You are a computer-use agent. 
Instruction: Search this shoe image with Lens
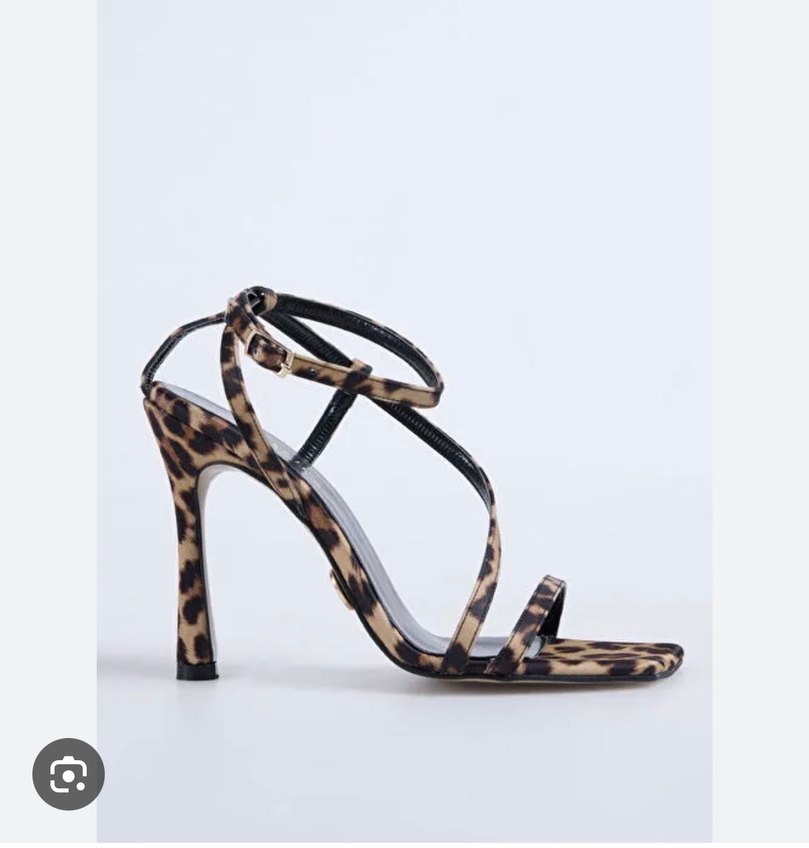click(x=68, y=773)
